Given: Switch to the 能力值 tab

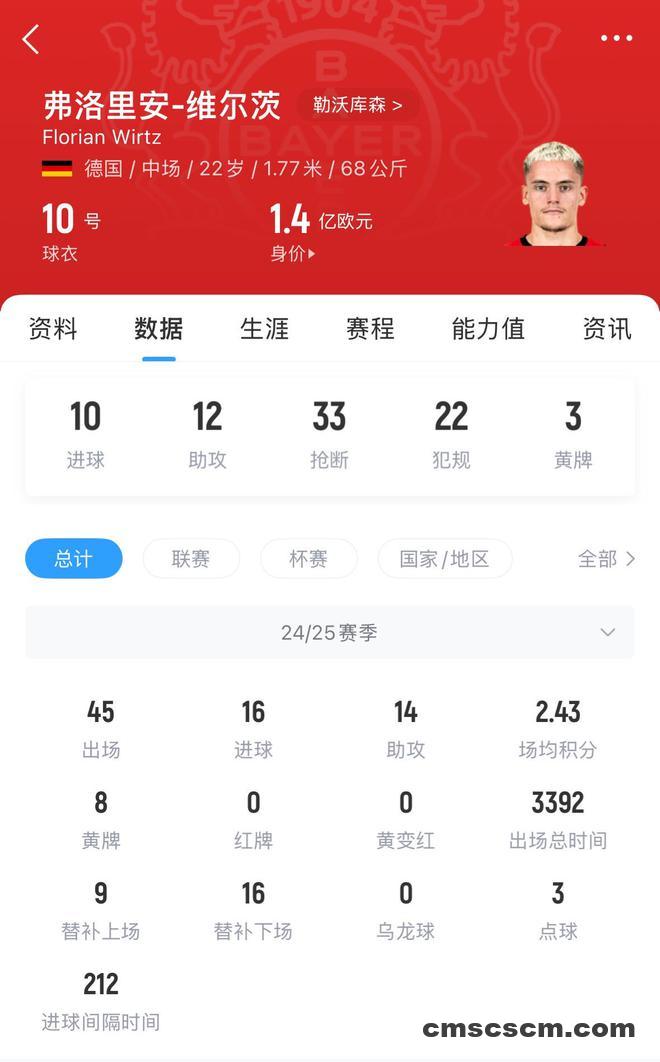Looking at the screenshot, I should pyautogui.click(x=488, y=329).
